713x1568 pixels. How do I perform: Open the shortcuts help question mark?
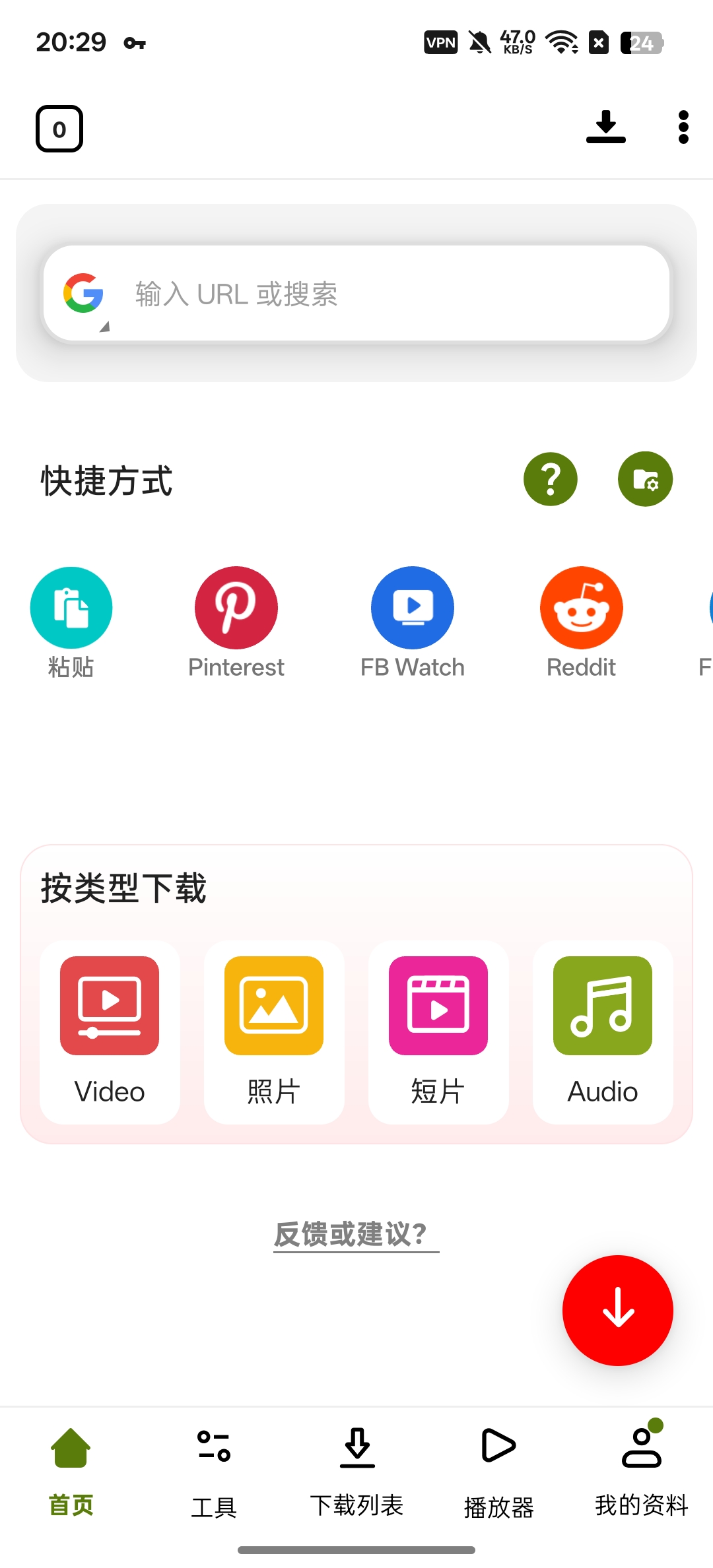551,479
